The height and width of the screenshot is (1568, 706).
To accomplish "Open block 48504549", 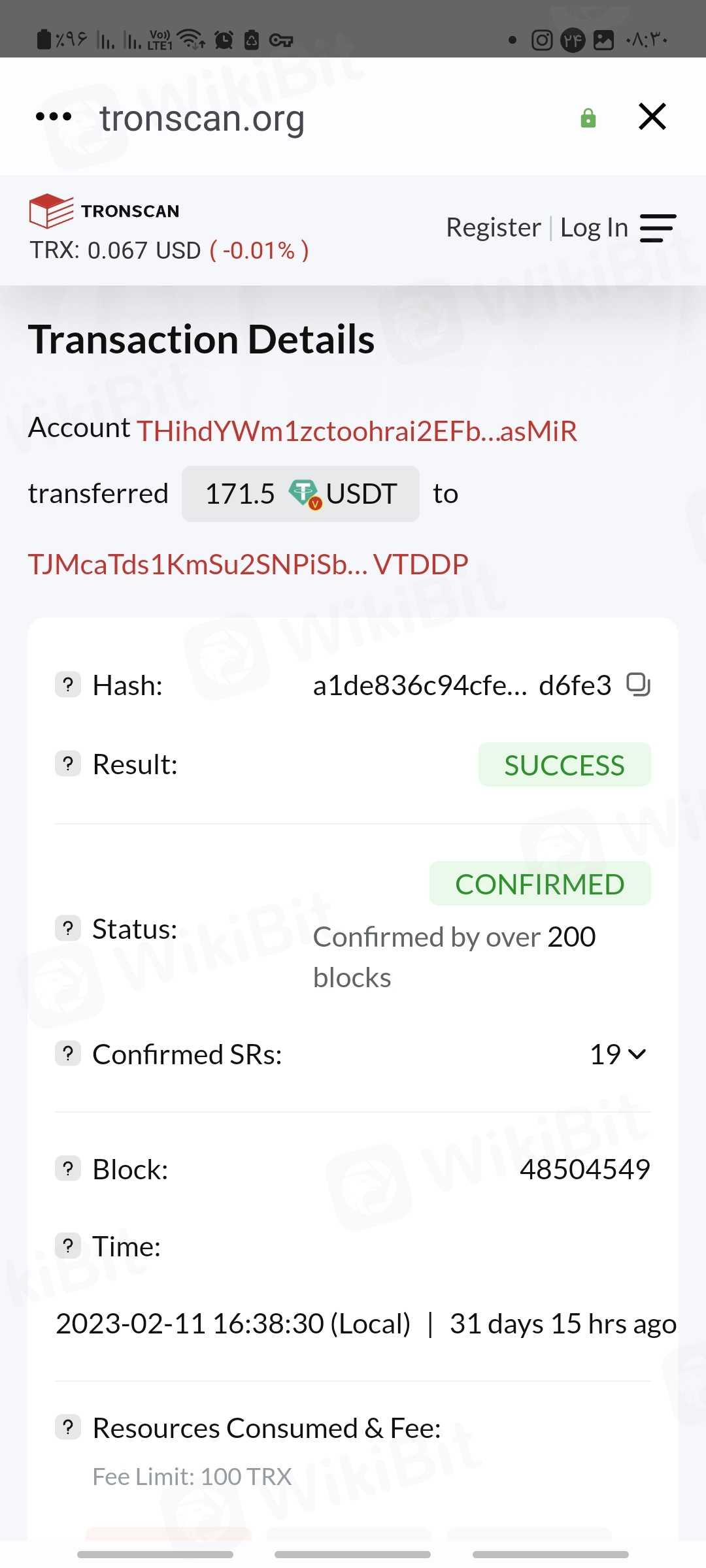I will point(584,1169).
